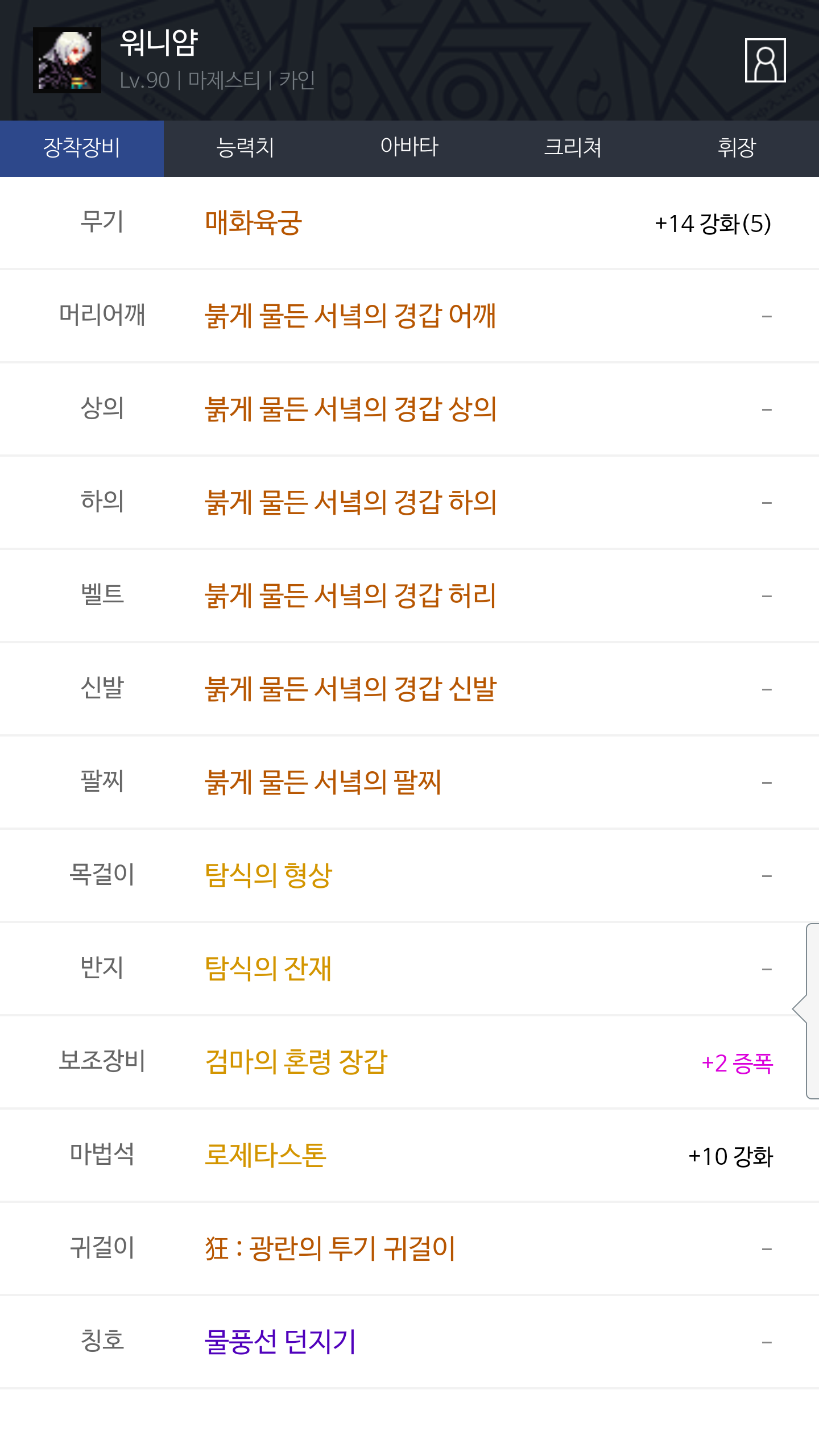View 검마의 혼령 장갑 details

296,1062
